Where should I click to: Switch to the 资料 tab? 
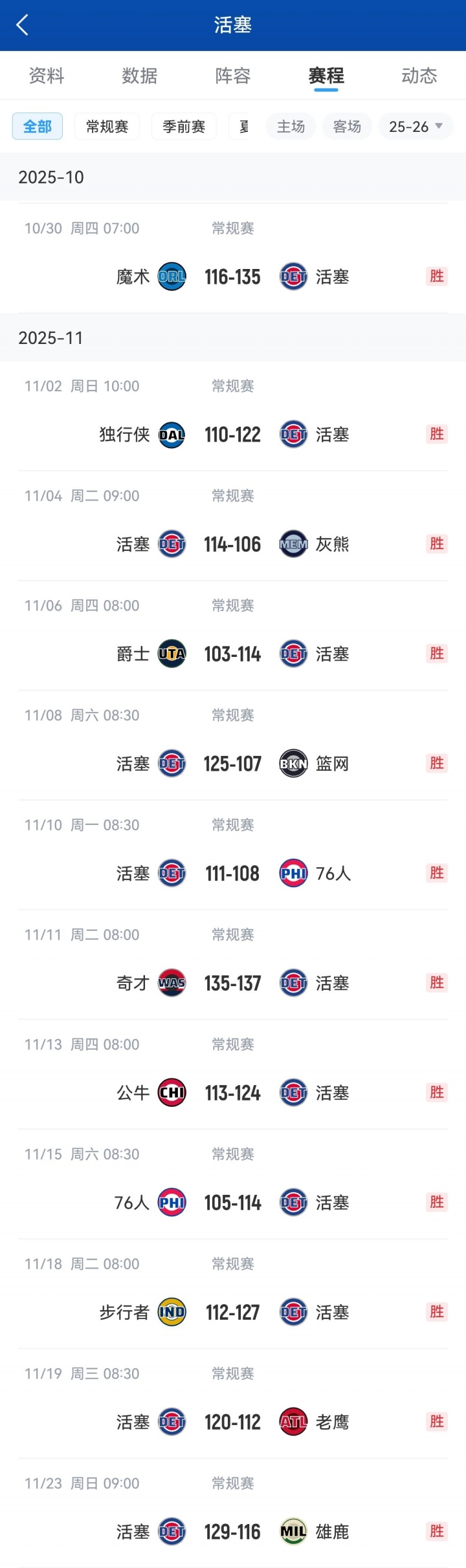(47, 76)
